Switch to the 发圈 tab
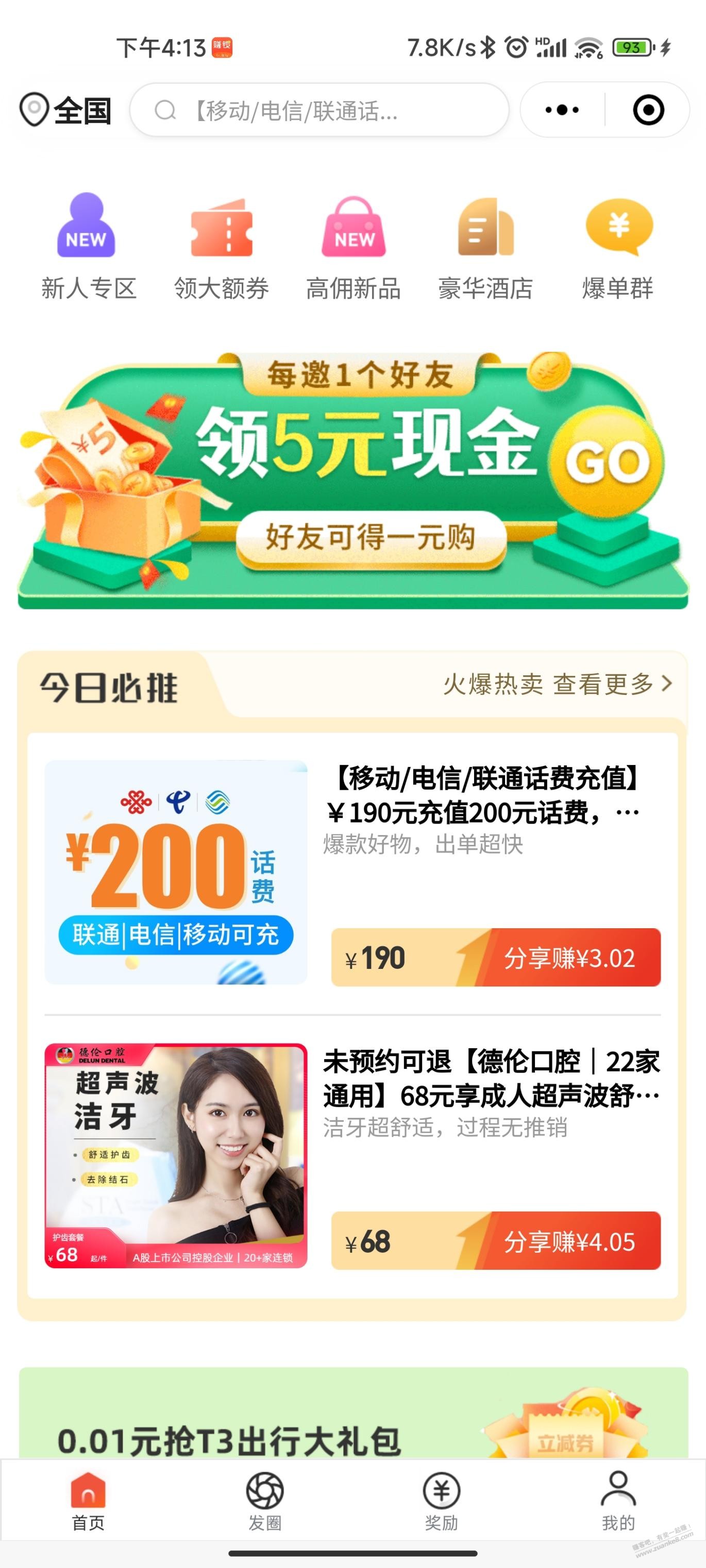 click(264, 1501)
